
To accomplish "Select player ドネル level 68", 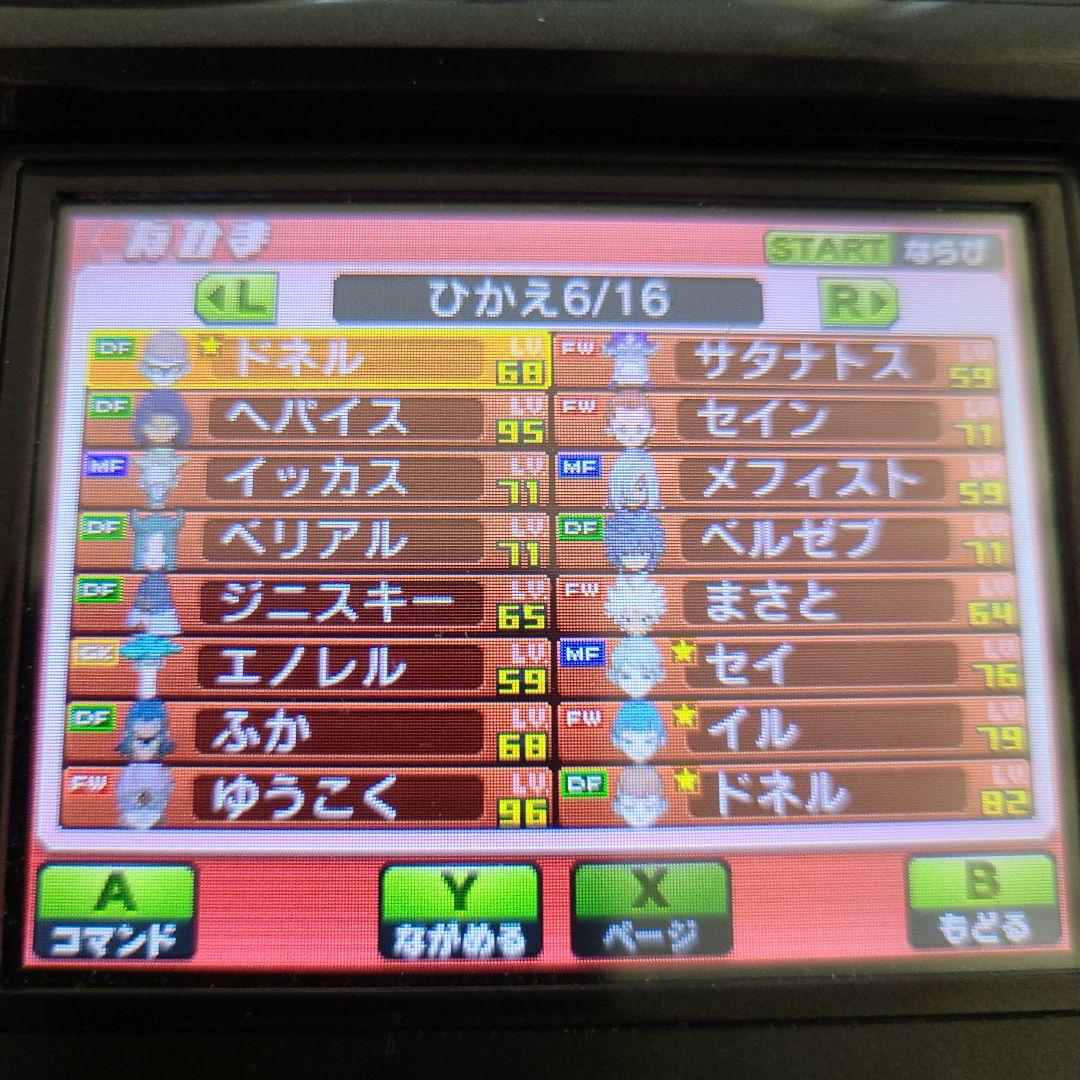I will [x=320, y=361].
